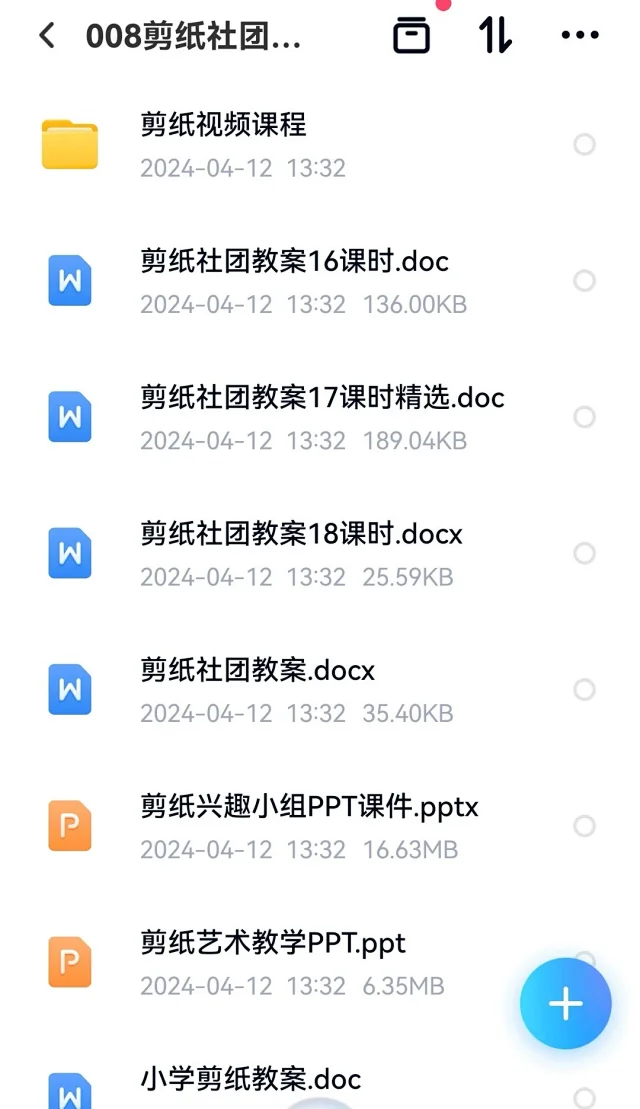Screen dimensions: 640x1109
Task: Tap the blue plus add button
Action: pos(565,1003)
